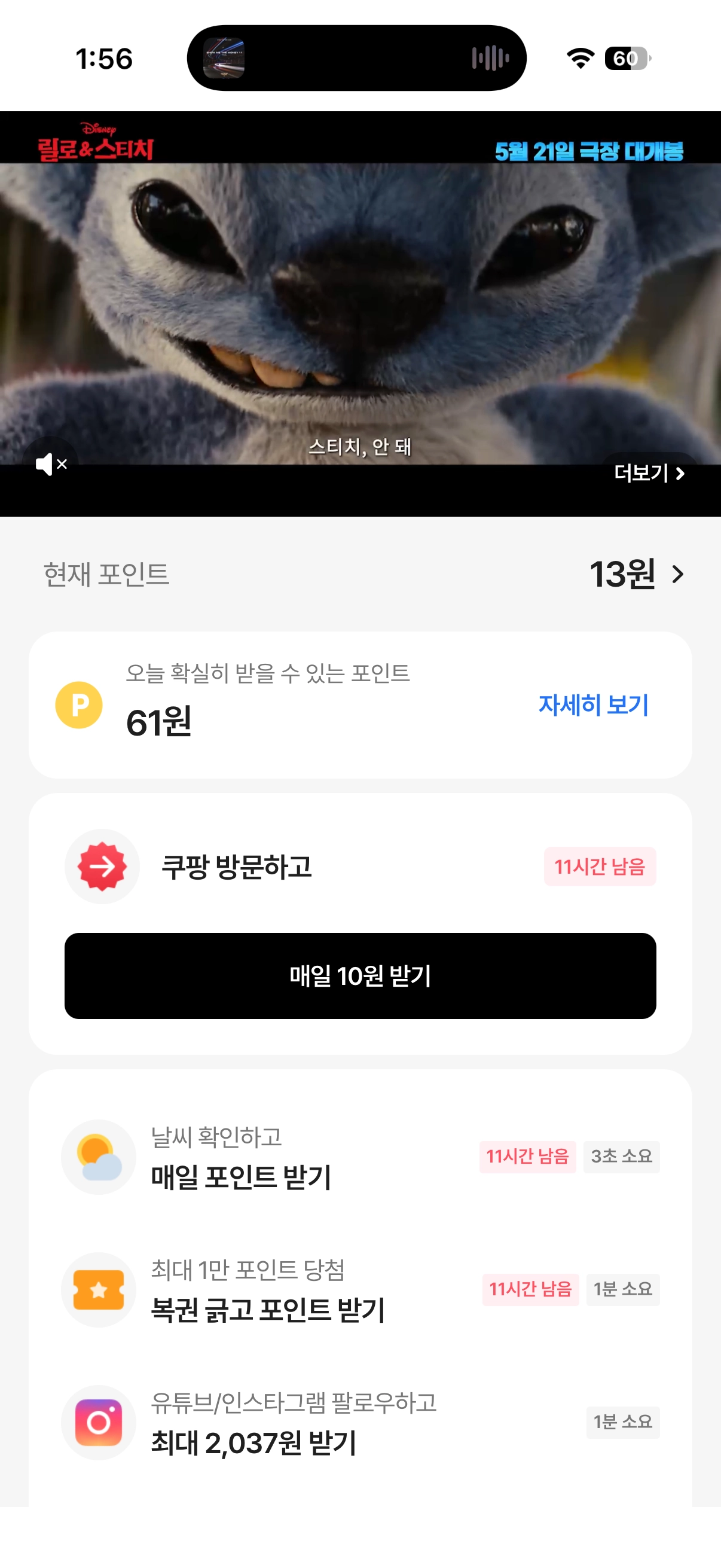
Task: Open current points showing 13원
Action: tap(636, 573)
